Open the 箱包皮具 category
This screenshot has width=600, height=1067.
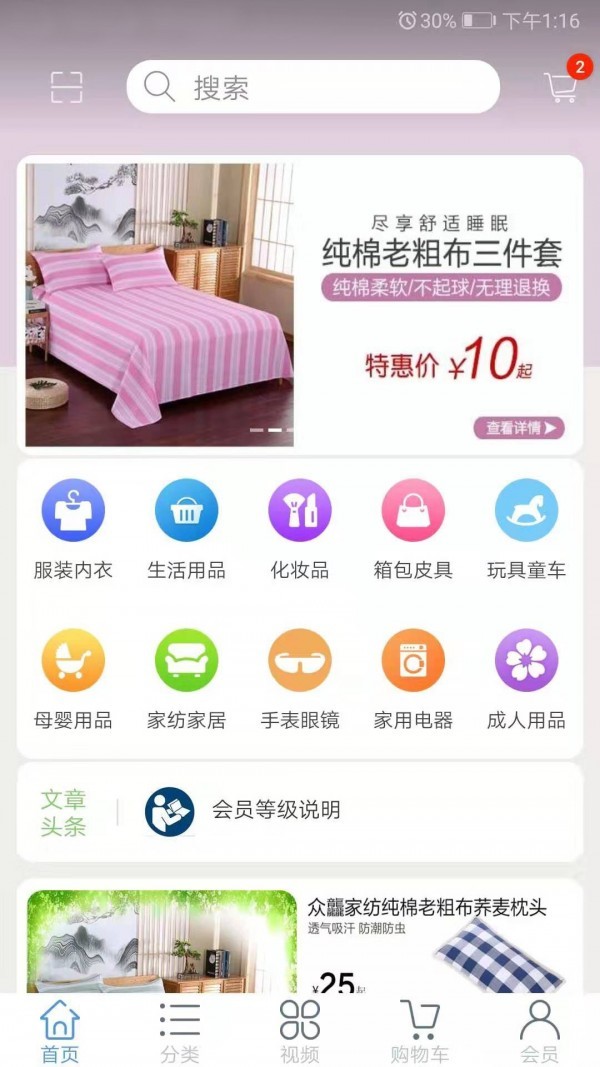coord(413,528)
